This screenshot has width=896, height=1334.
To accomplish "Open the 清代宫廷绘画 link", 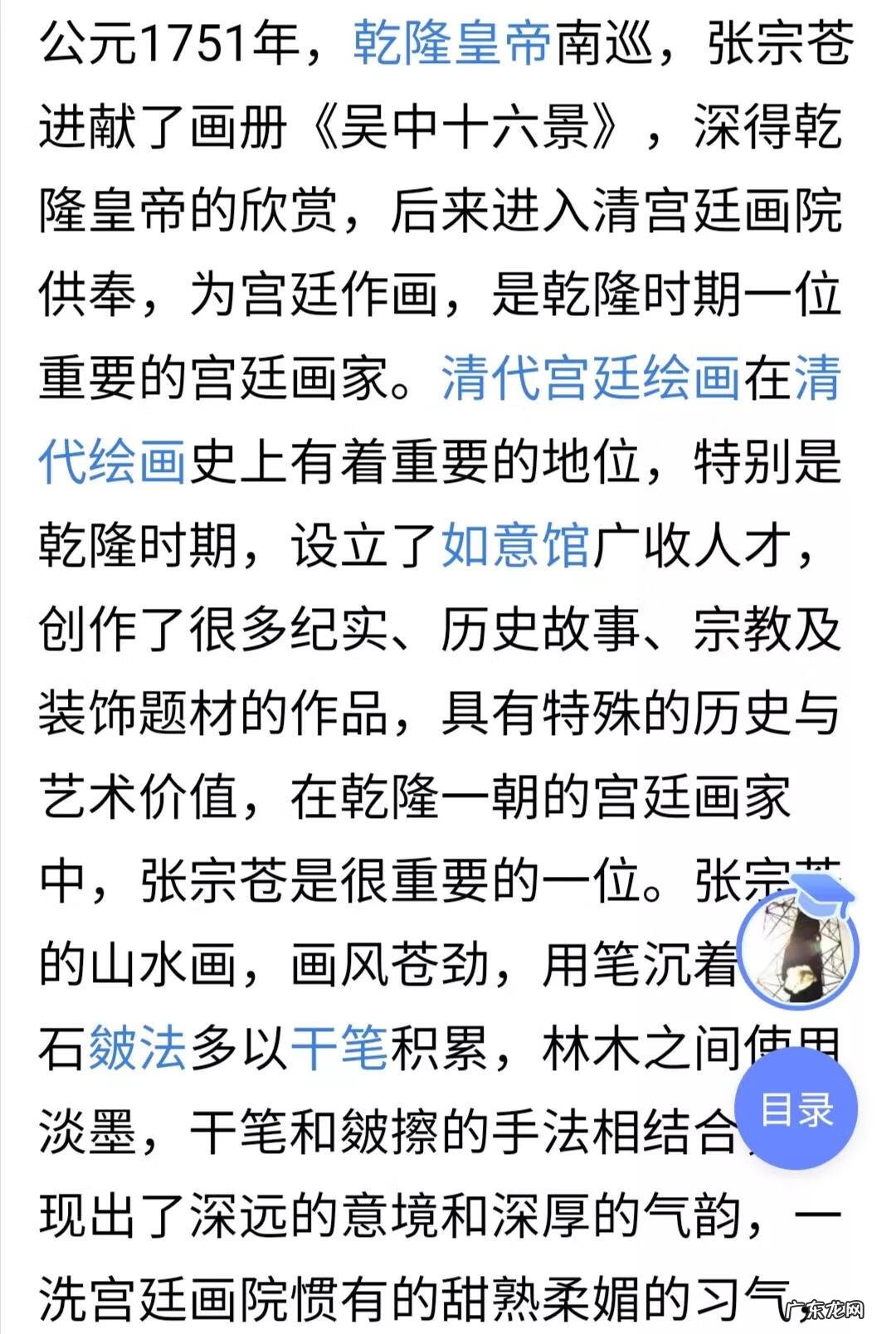I will [x=590, y=378].
